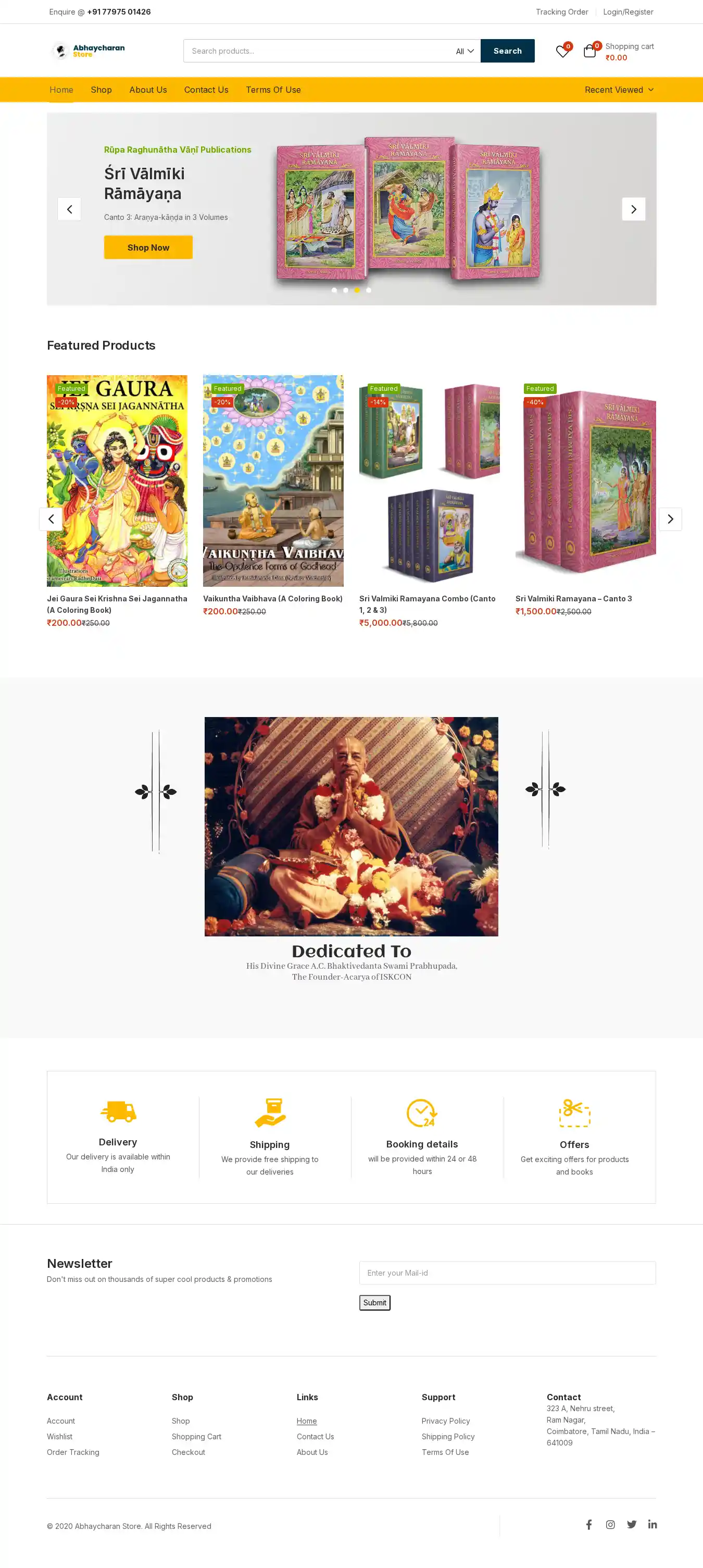Viewport: 703px width, 1568px height.
Task: Show the next featured products
Action: tap(670, 519)
